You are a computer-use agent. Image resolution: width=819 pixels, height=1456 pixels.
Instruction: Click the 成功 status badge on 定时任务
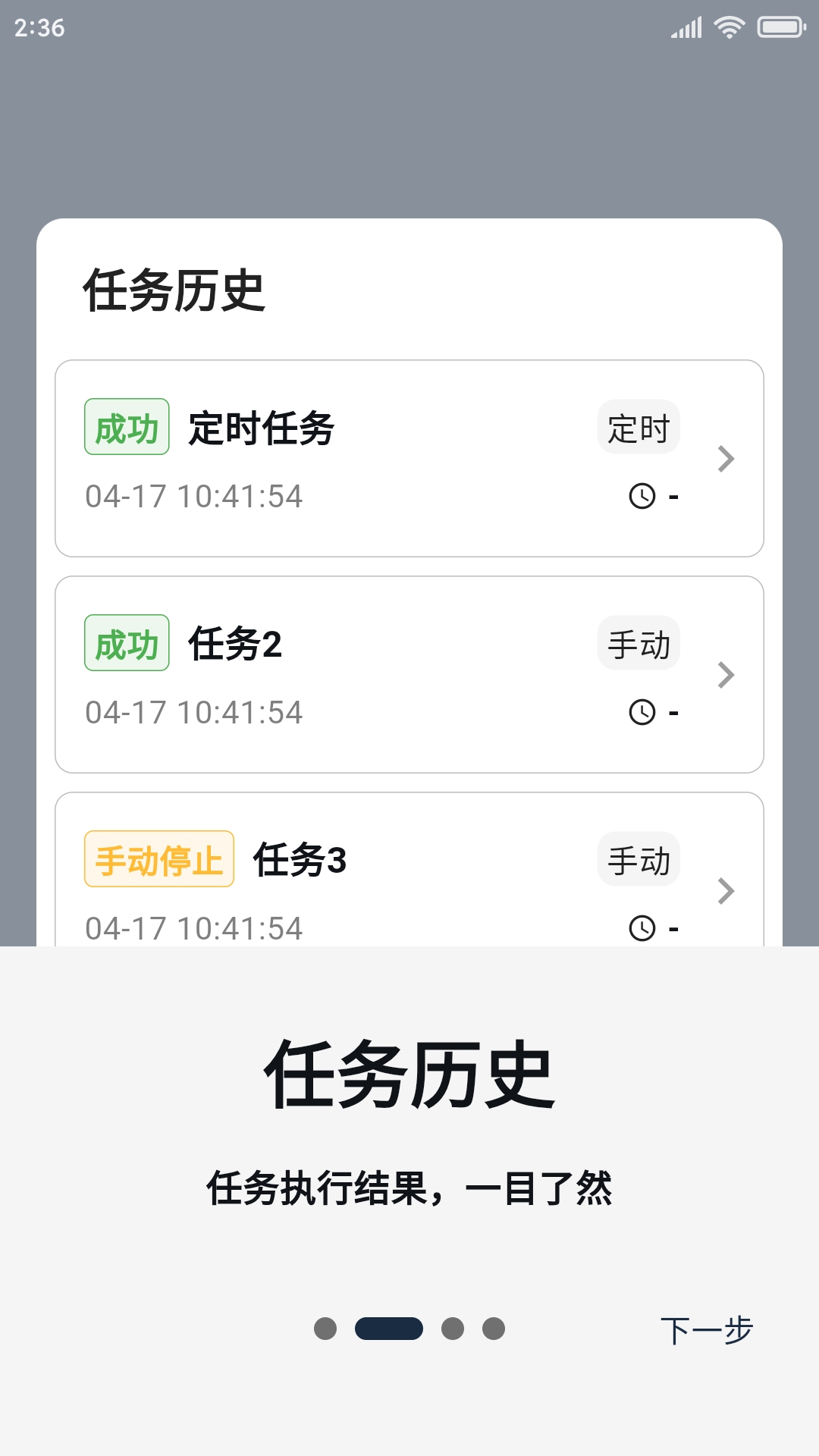(x=127, y=427)
